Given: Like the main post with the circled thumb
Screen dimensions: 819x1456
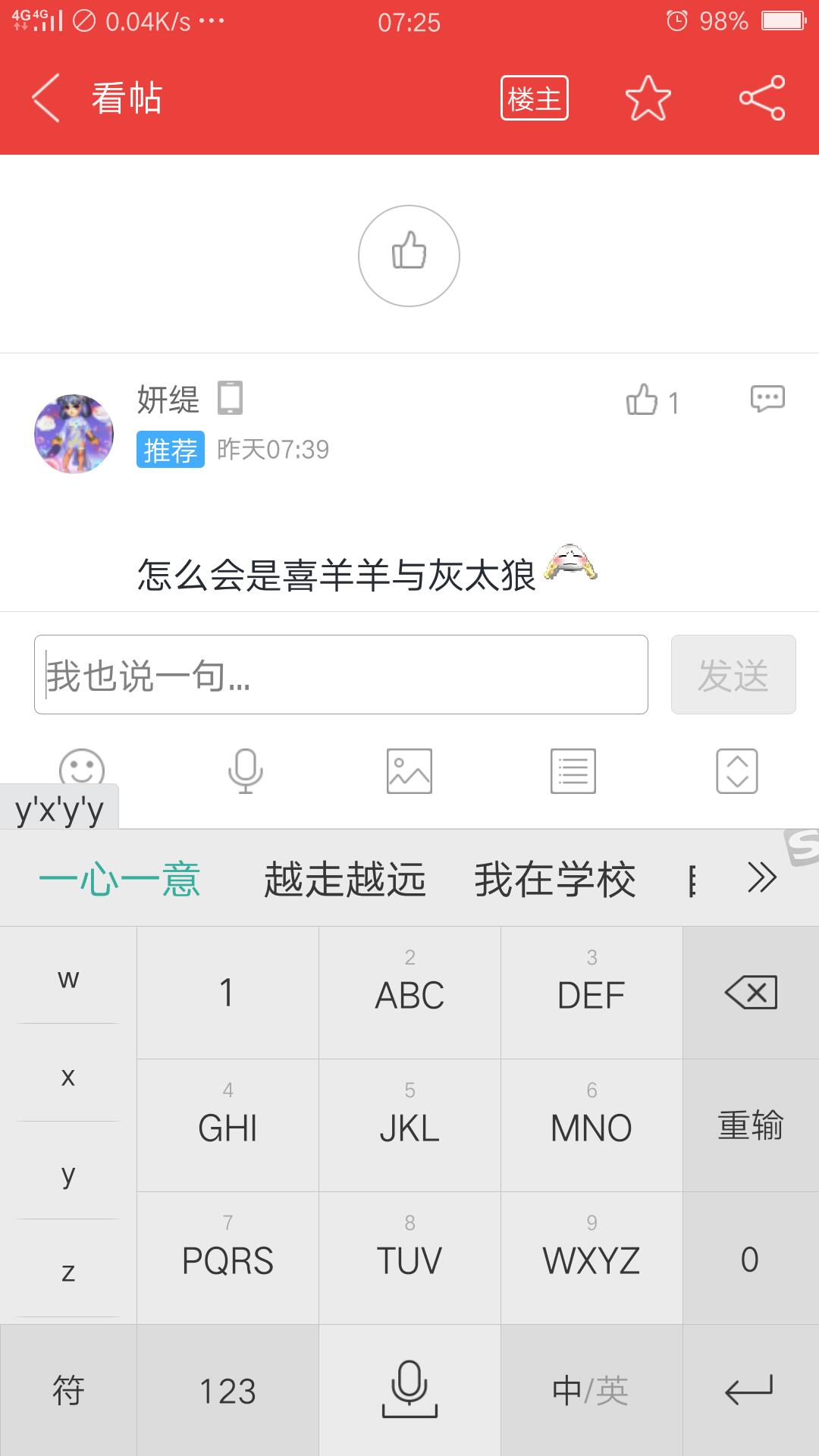Looking at the screenshot, I should [x=409, y=256].
